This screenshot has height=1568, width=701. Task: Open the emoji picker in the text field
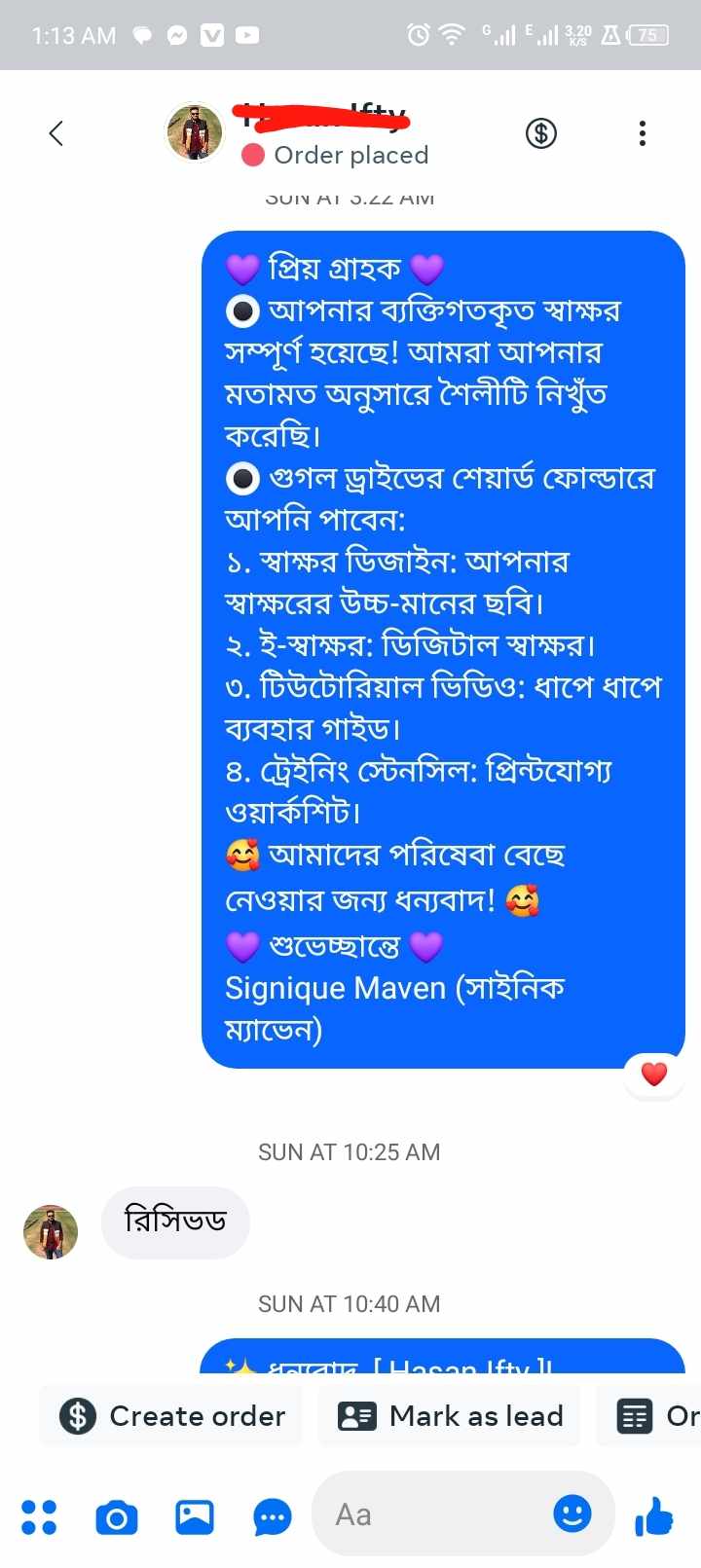pyautogui.click(x=572, y=1513)
